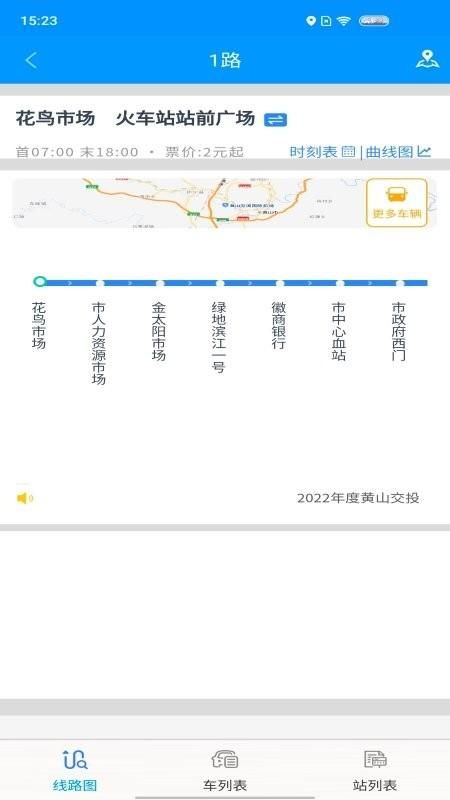Tap the 更多车辆 button
The height and width of the screenshot is (800, 450).
coord(397,203)
